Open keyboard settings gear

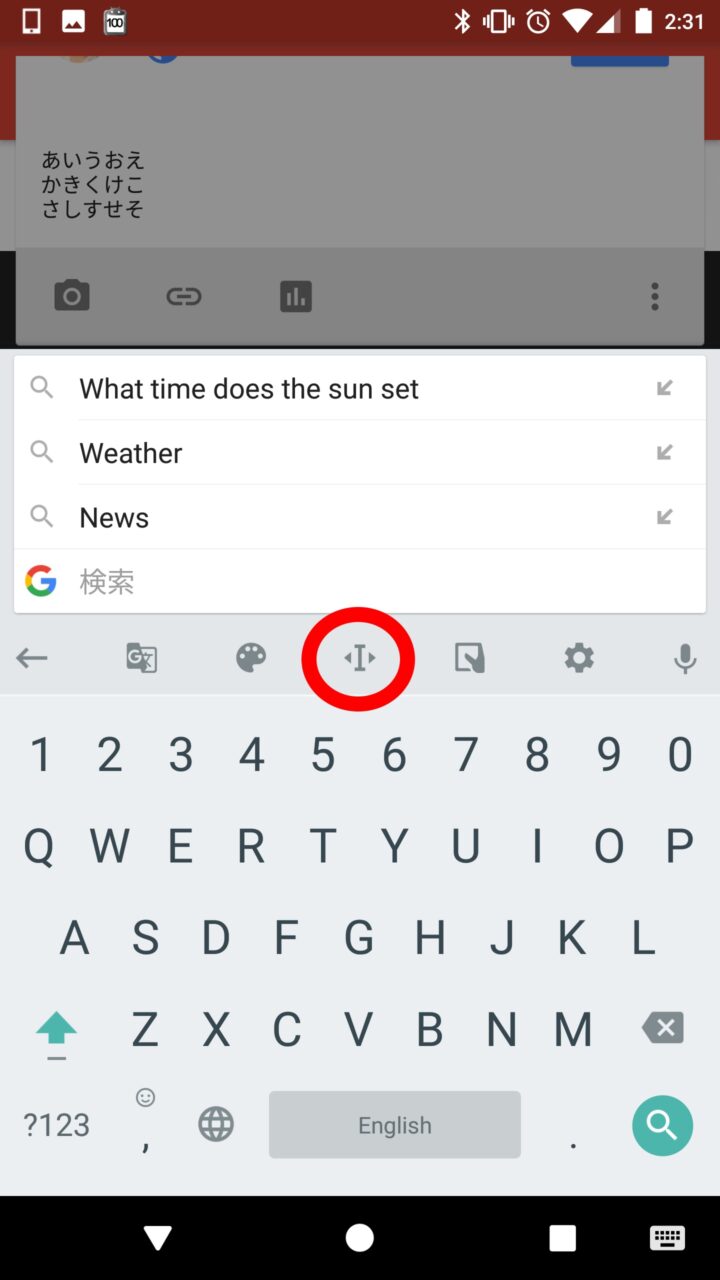pos(578,658)
